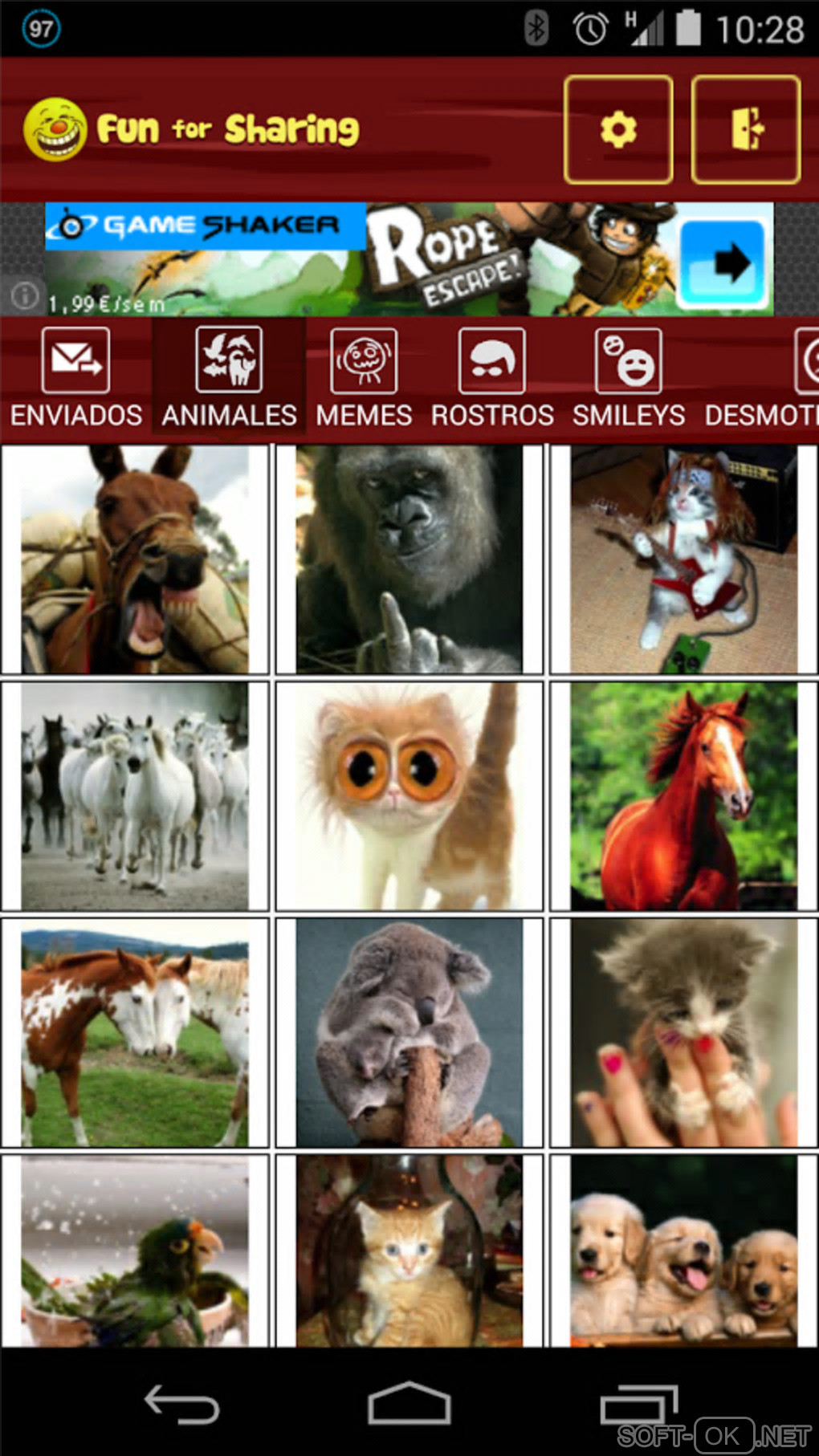Open the three puppies picture
This screenshot has width=819, height=1456.
click(x=683, y=1252)
